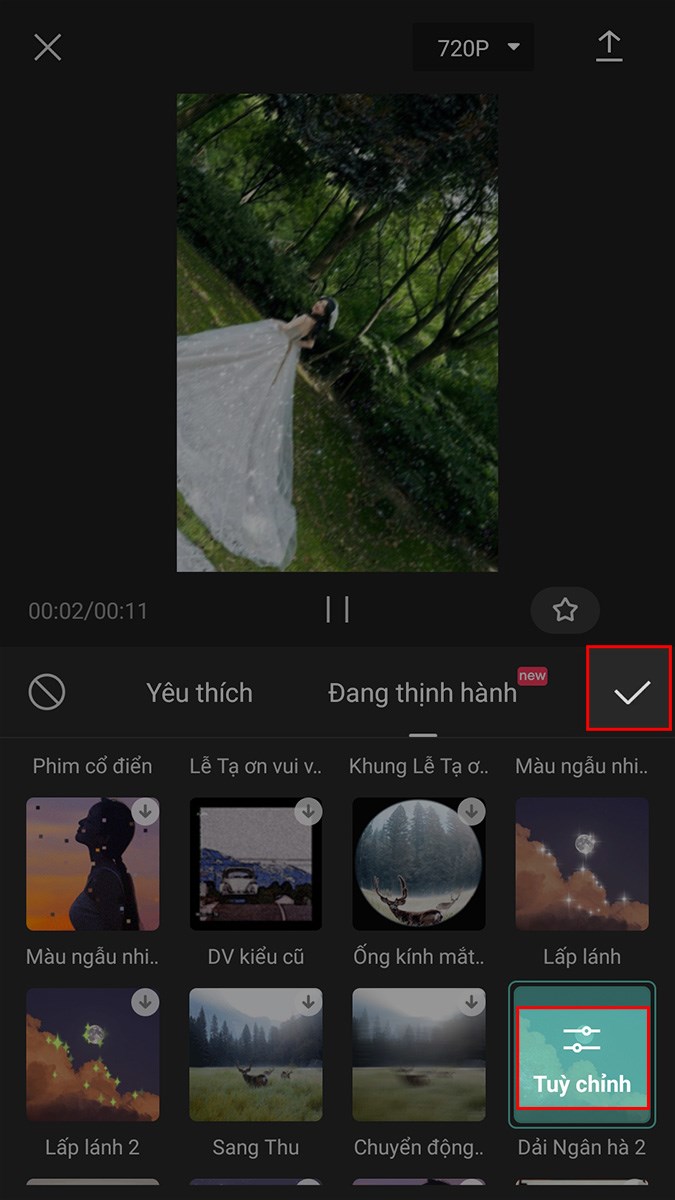The image size is (675, 1200).
Task: Select the Màu ngẫu nhiên silhouette effect
Action: (93, 864)
